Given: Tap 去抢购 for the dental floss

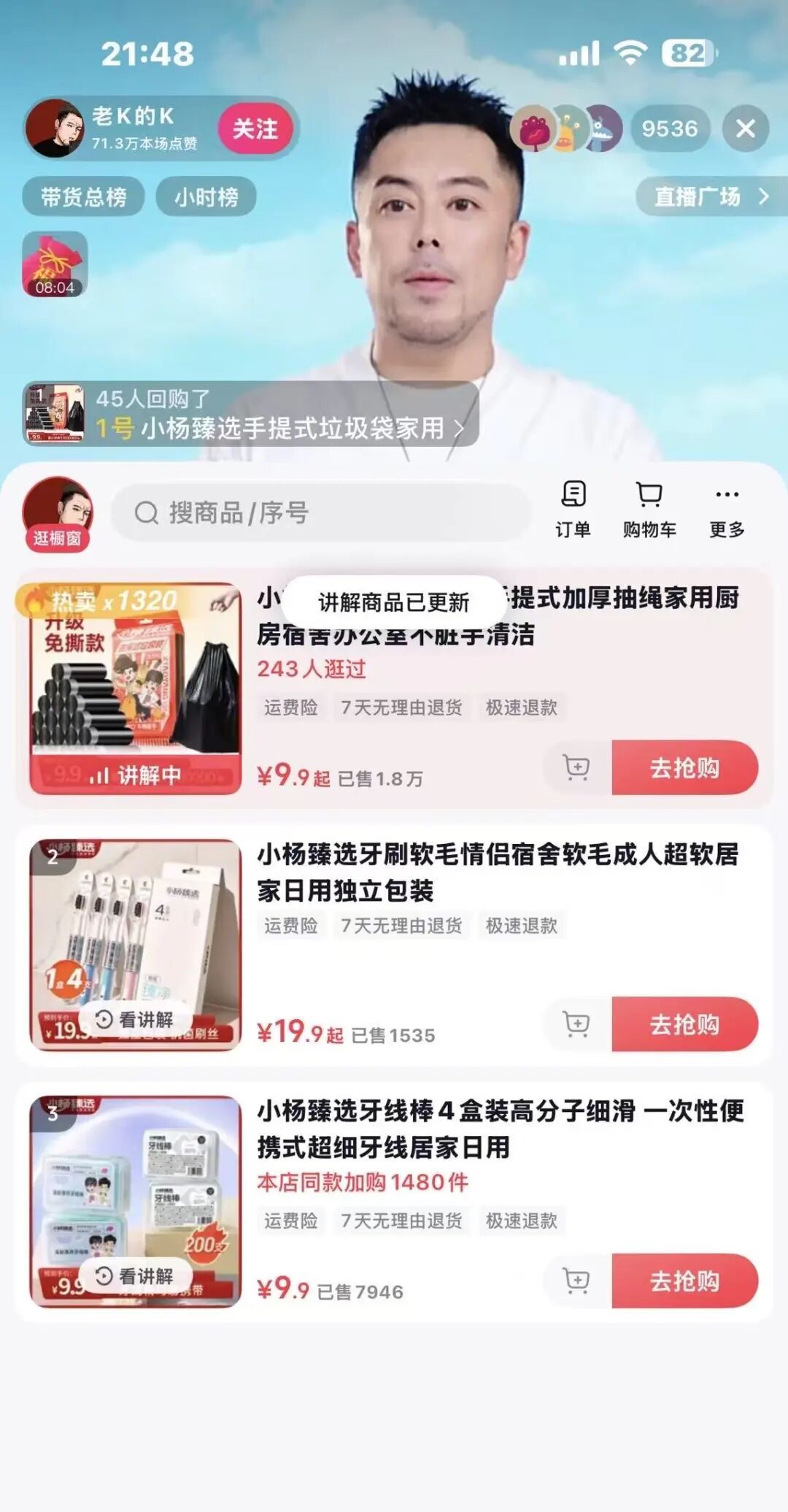Looking at the screenshot, I should point(684,1281).
